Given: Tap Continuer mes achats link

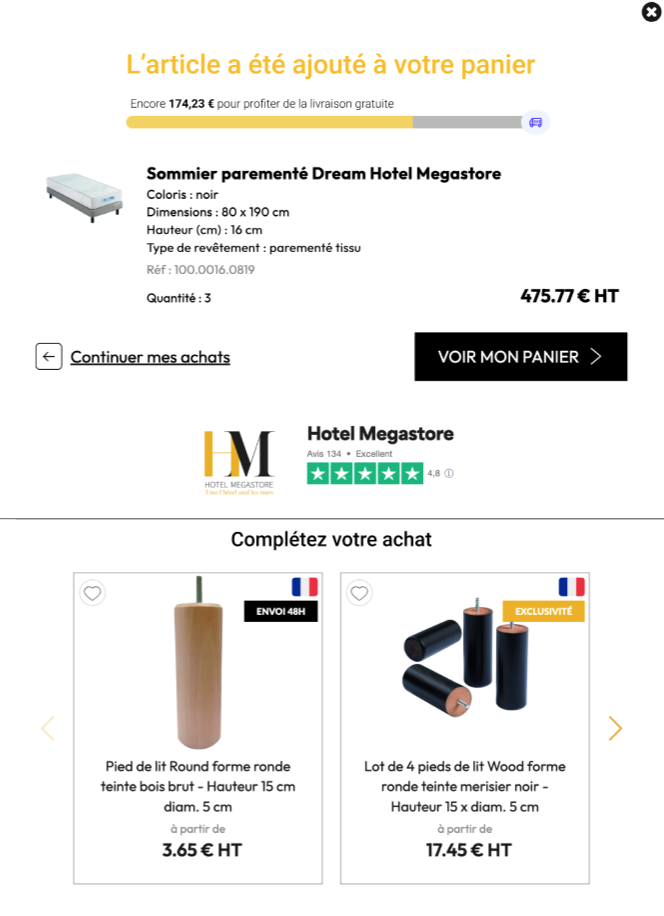Looking at the screenshot, I should tap(150, 357).
